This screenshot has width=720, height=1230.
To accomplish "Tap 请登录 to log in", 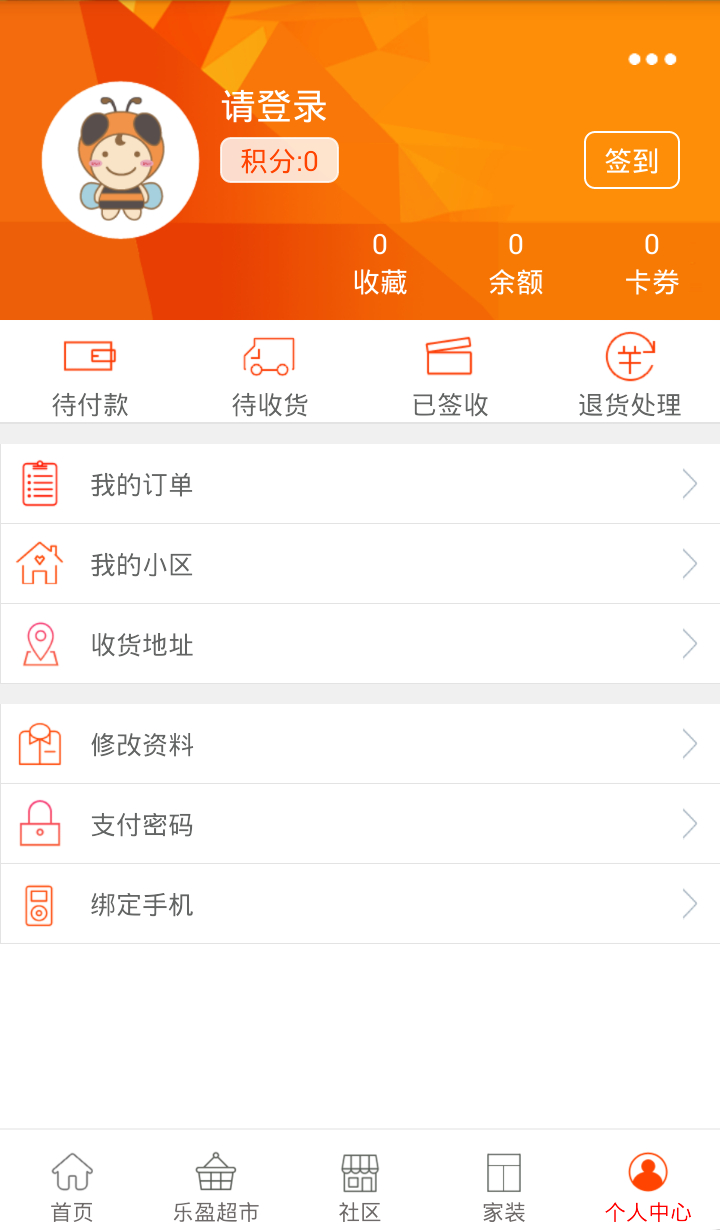I will pyautogui.click(x=275, y=107).
